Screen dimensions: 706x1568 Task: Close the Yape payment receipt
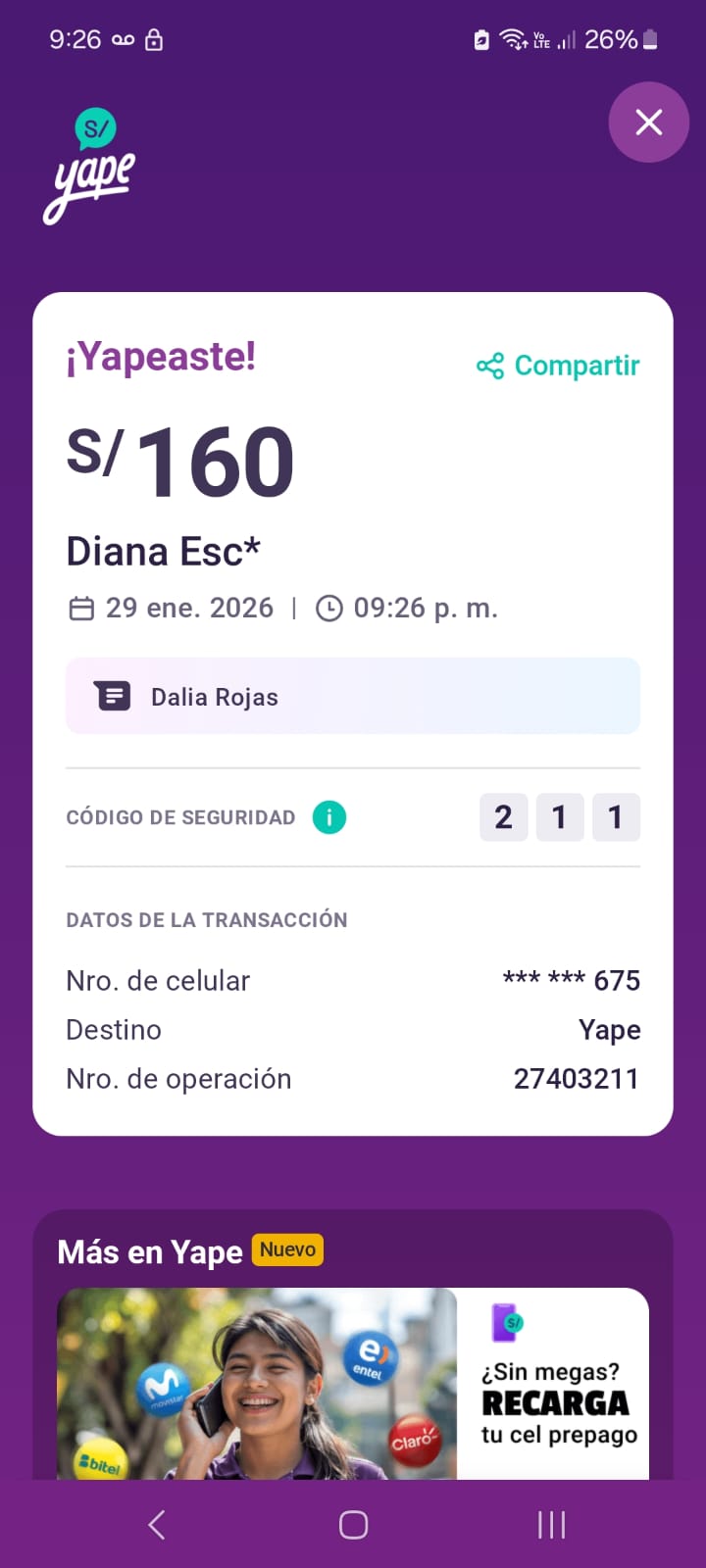pos(648,122)
